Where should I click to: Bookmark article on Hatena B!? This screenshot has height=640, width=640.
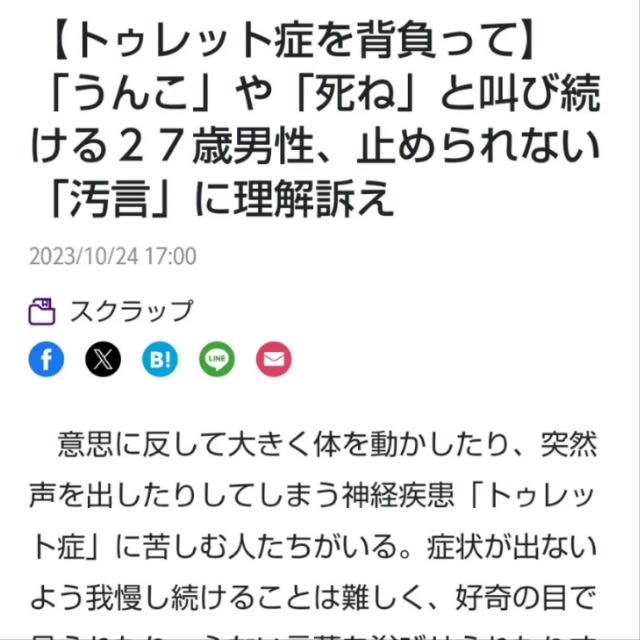pyautogui.click(x=159, y=358)
